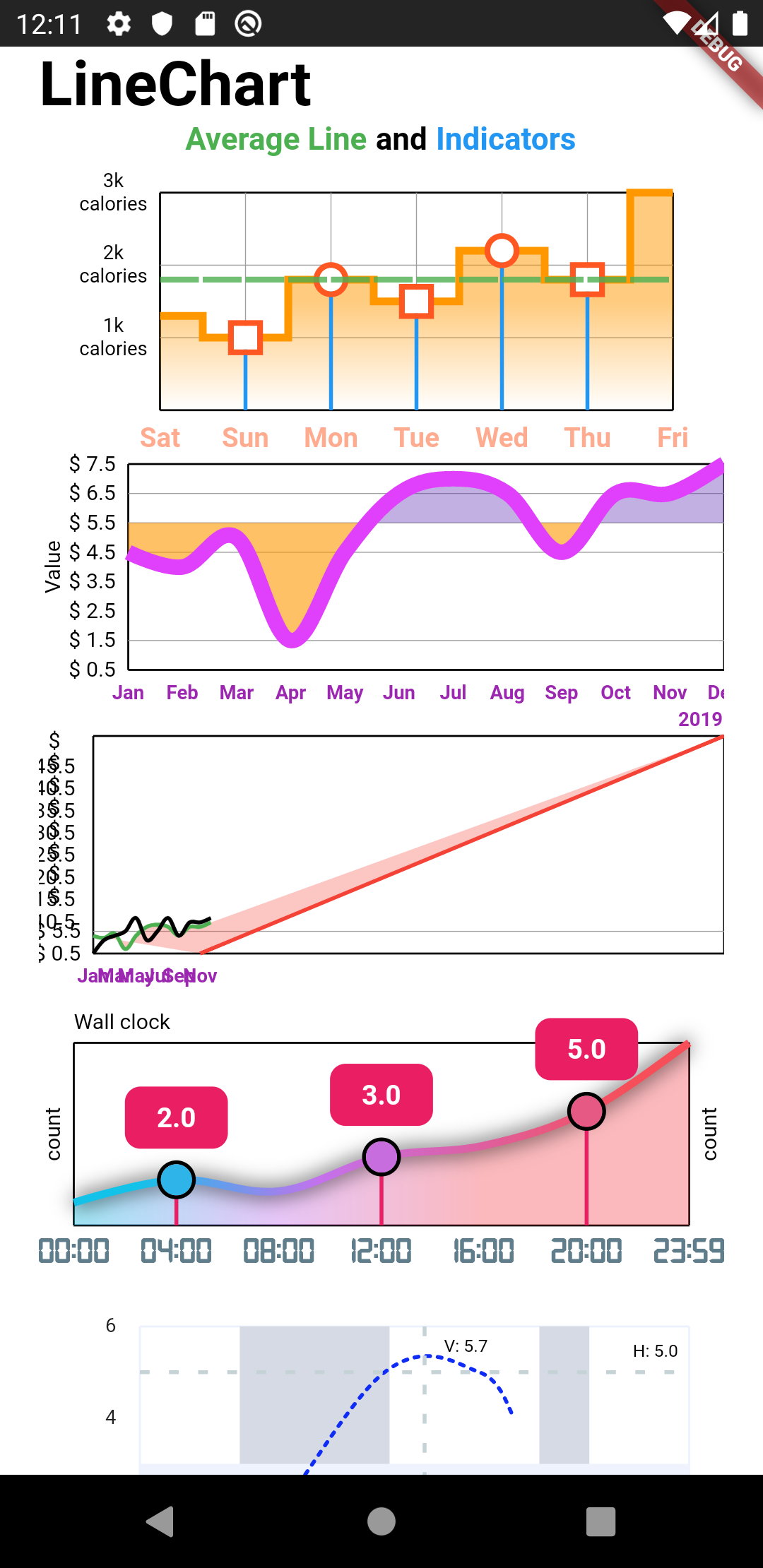Select the Wall clock chart title
The width and height of the screenshot is (763, 1568).
pos(121,1021)
